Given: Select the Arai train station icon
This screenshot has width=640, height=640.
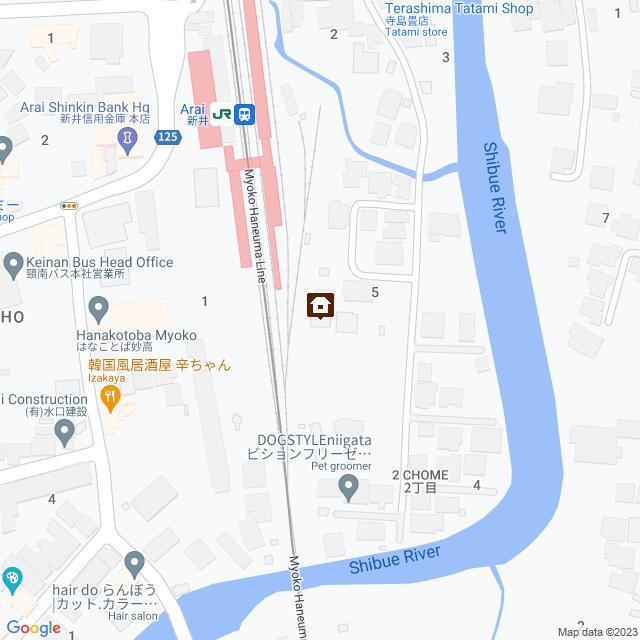Looking at the screenshot, I should click(x=247, y=113).
